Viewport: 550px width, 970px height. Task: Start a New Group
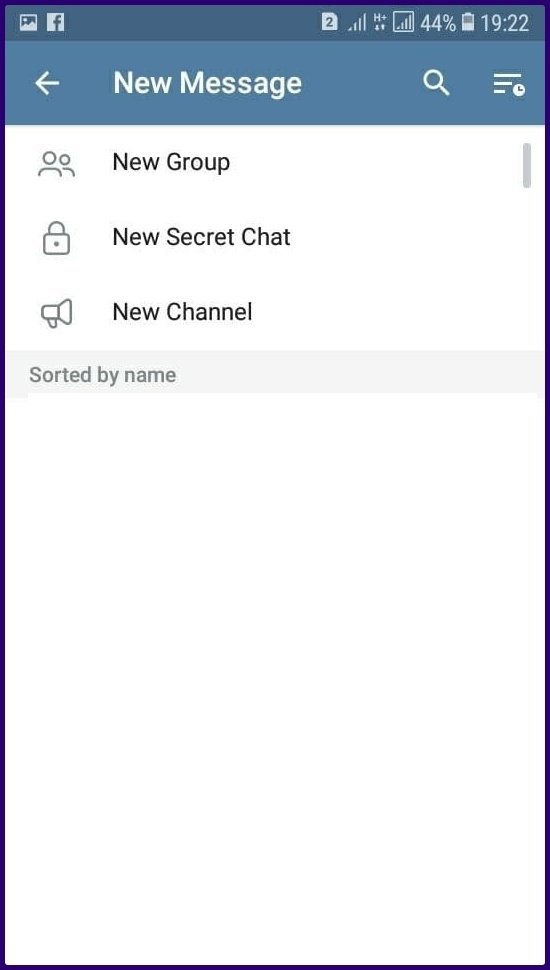pyautogui.click(x=275, y=163)
